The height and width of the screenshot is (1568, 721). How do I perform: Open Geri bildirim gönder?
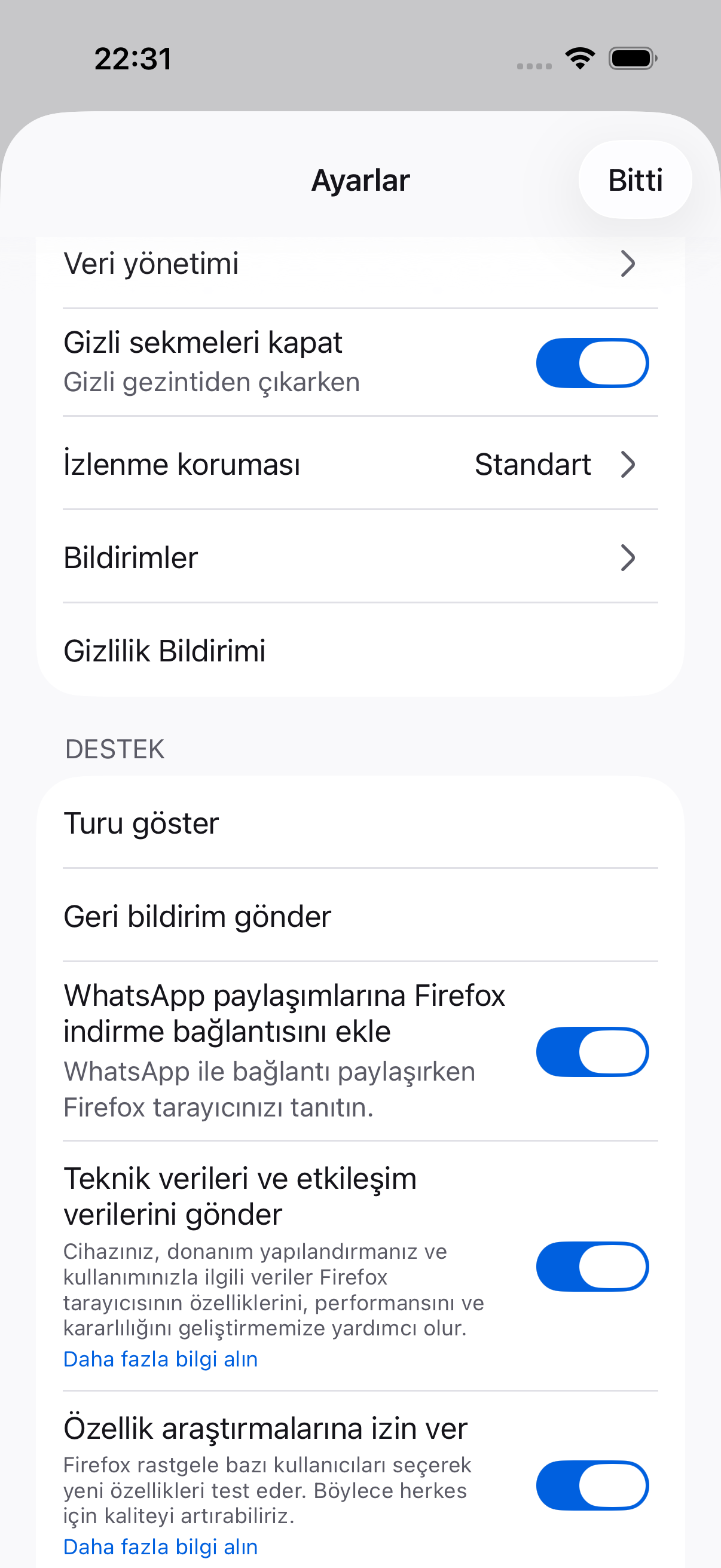[x=360, y=916]
